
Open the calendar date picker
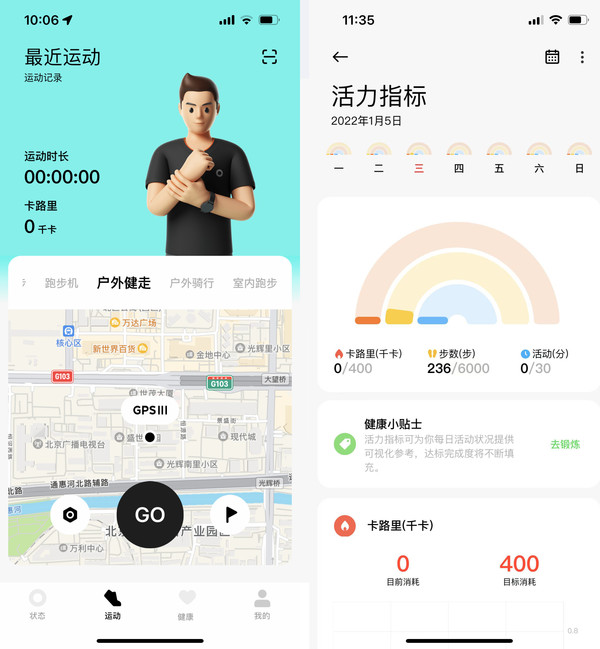pos(552,57)
